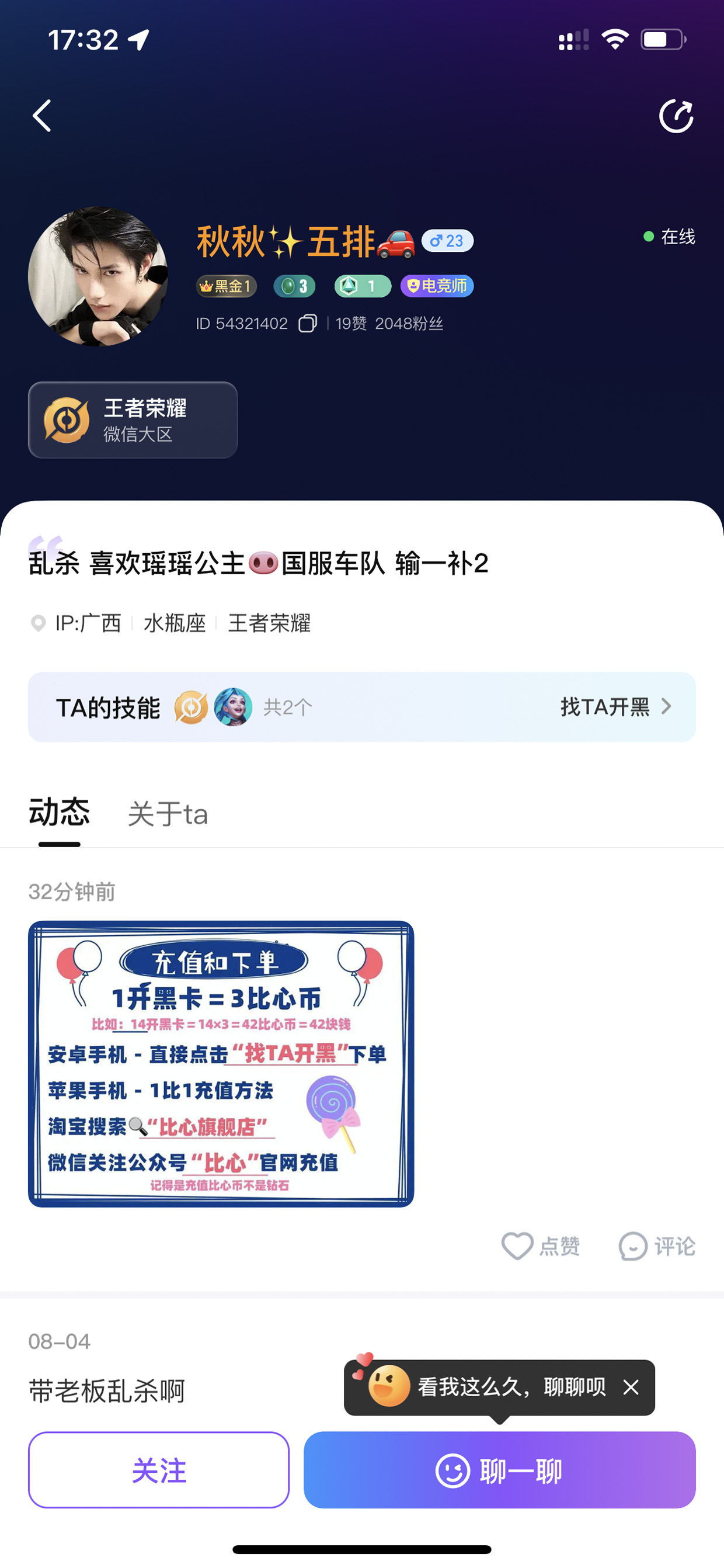This screenshot has height=1568, width=724.
Task: Follow this user with 关注
Action: tap(159, 1470)
